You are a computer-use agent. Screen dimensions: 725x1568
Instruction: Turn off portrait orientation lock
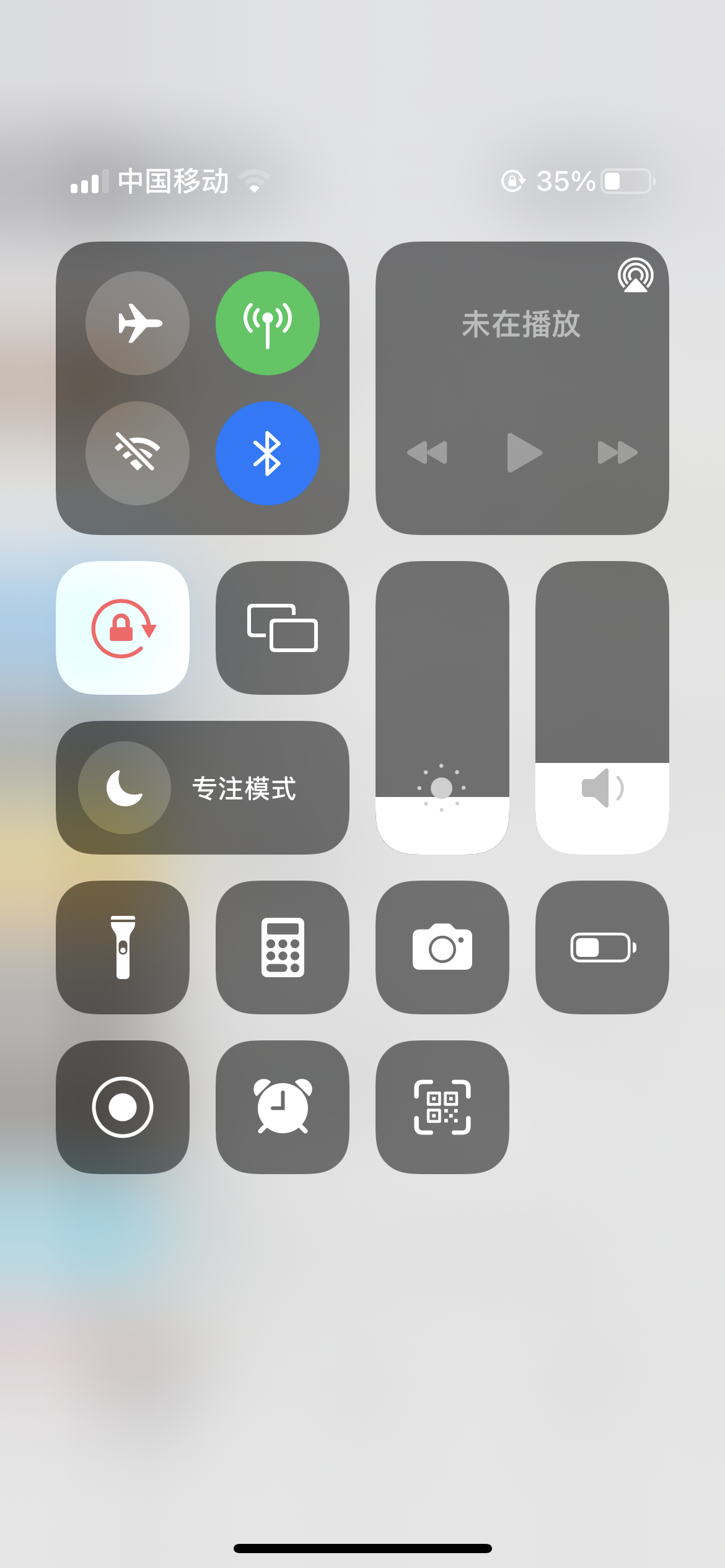click(123, 628)
